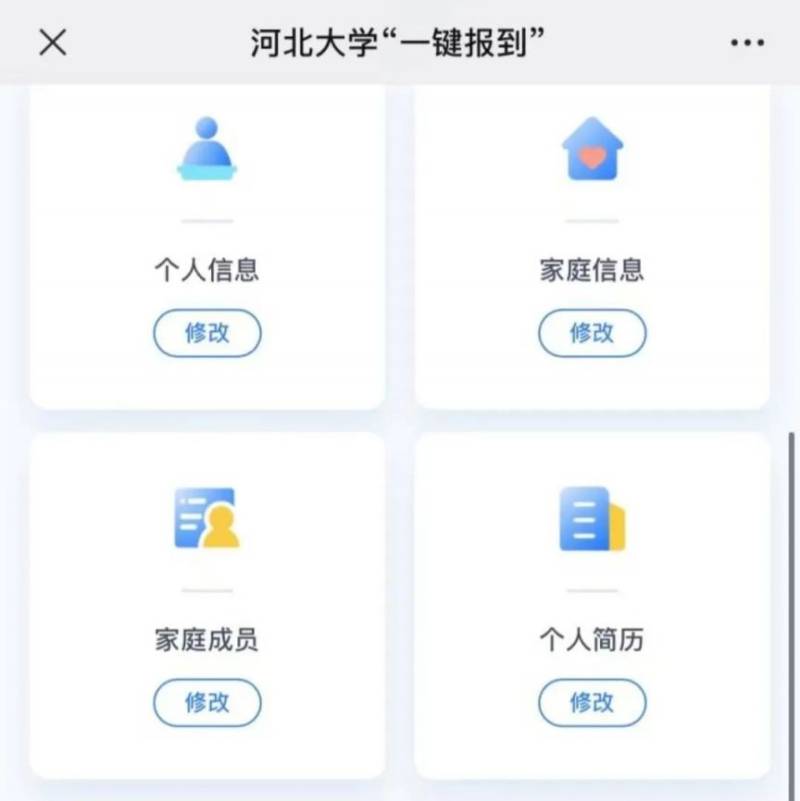Open the three-dot overflow menu
This screenshot has width=800, height=801.
point(746,42)
